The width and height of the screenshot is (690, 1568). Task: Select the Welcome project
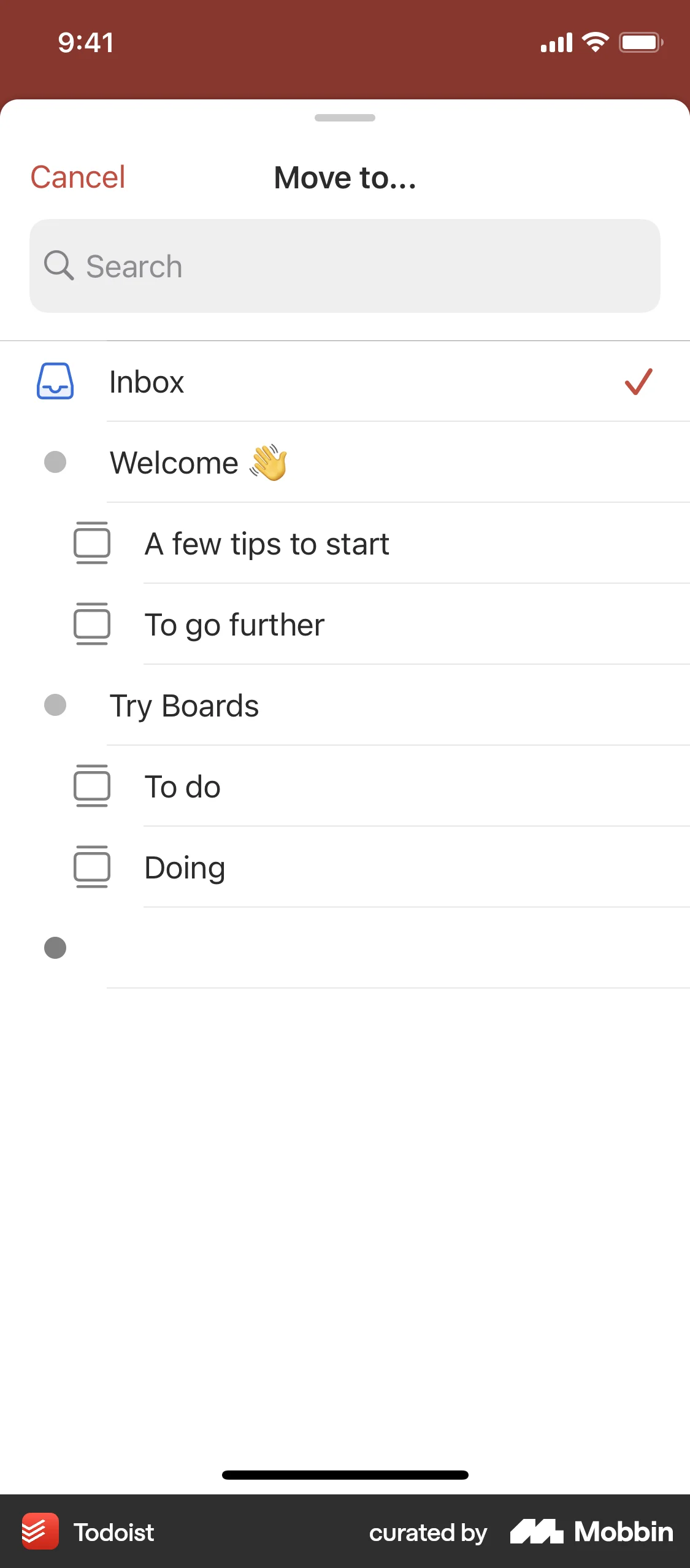tap(343, 463)
